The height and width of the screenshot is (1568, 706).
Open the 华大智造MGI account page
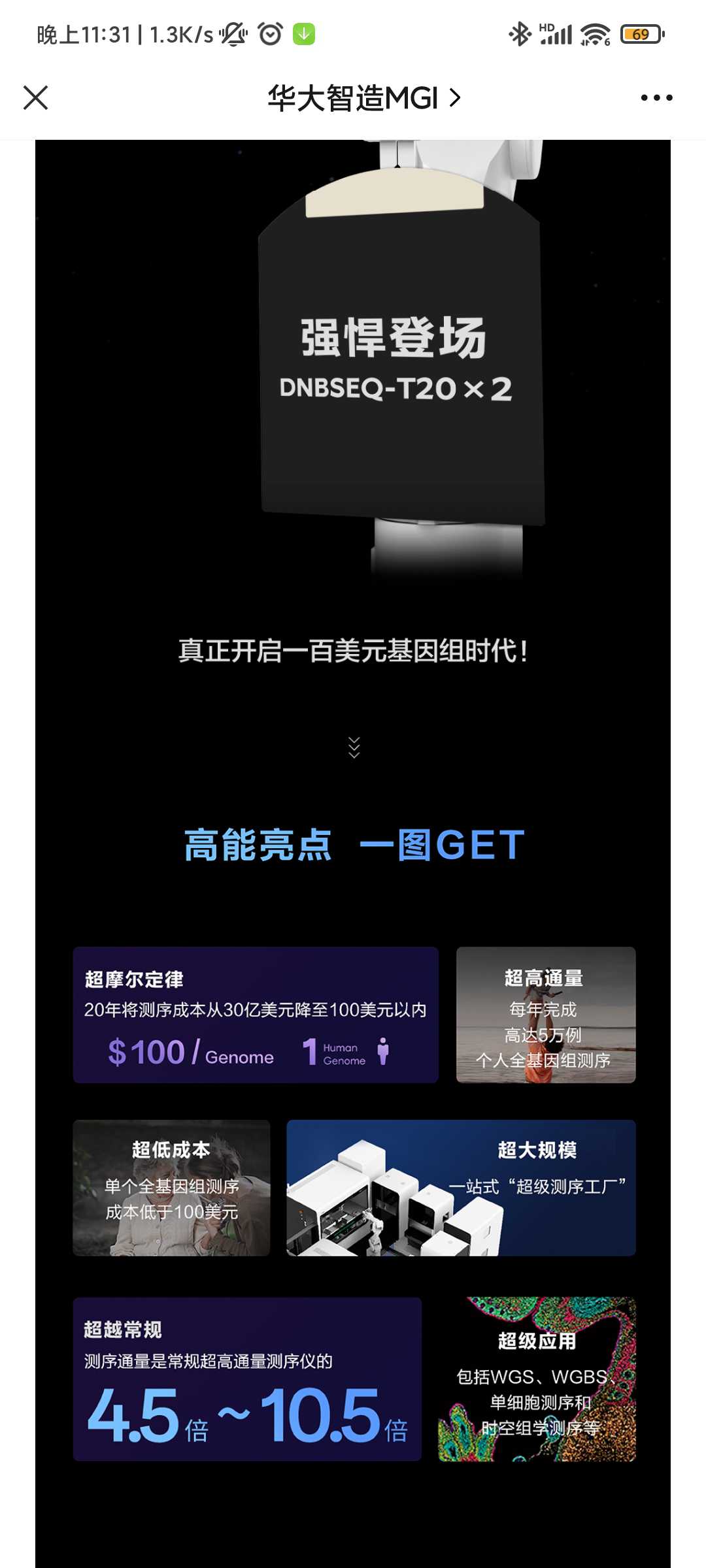coord(363,98)
